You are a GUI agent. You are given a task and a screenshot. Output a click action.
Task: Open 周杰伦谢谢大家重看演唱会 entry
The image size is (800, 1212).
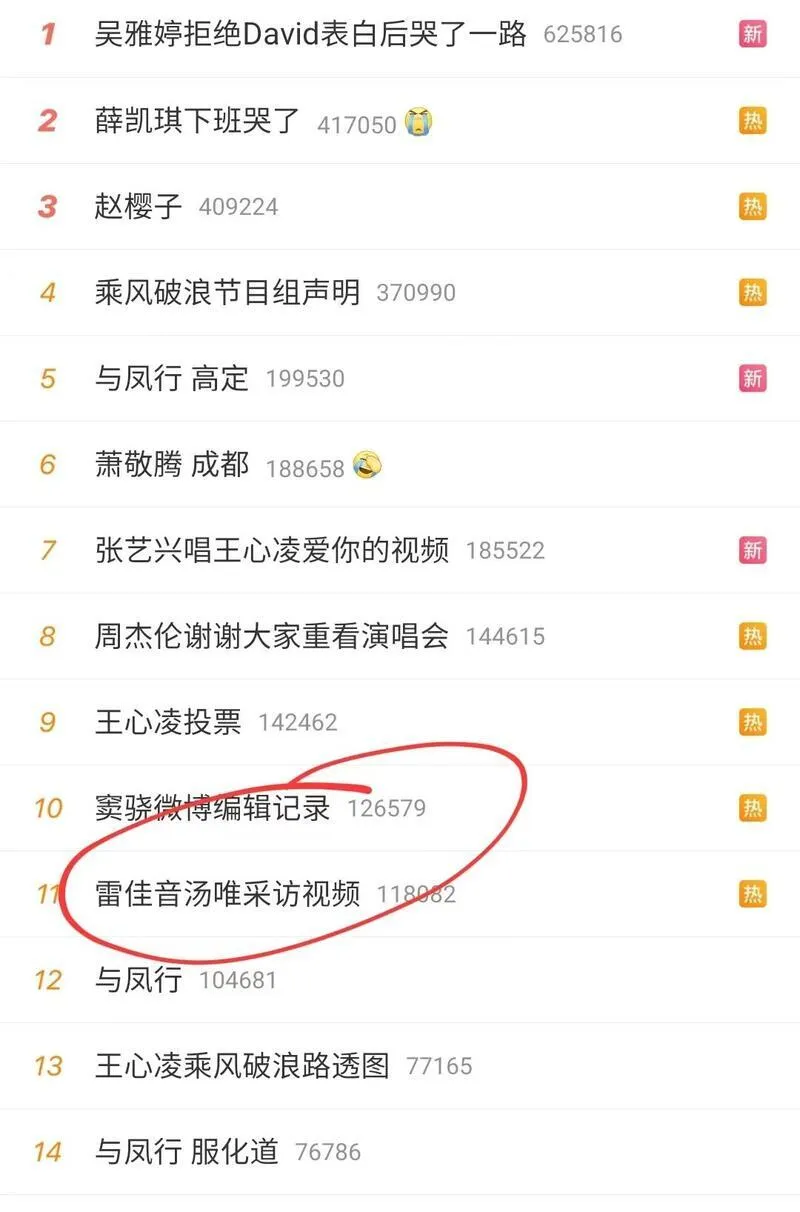[x=271, y=636]
